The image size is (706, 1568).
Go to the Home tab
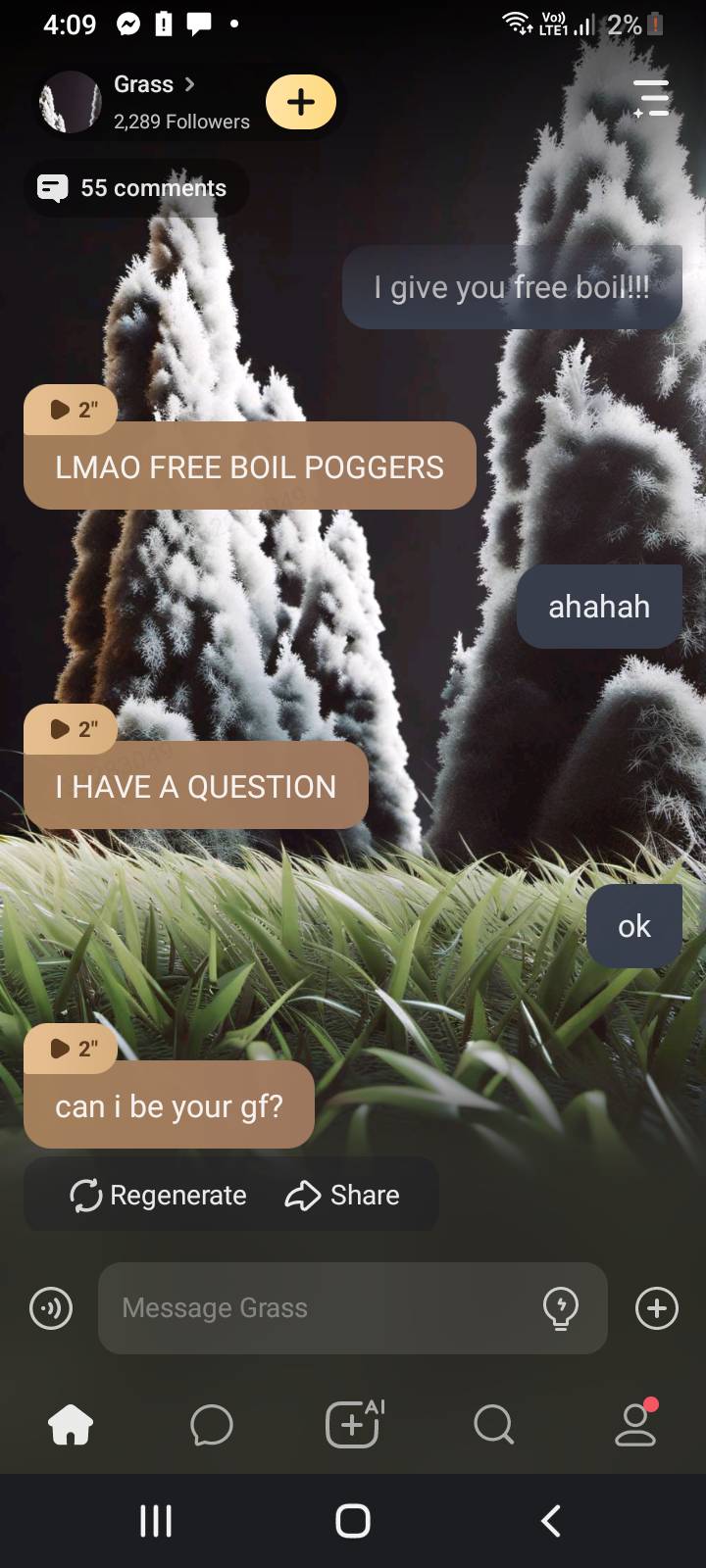click(71, 1424)
